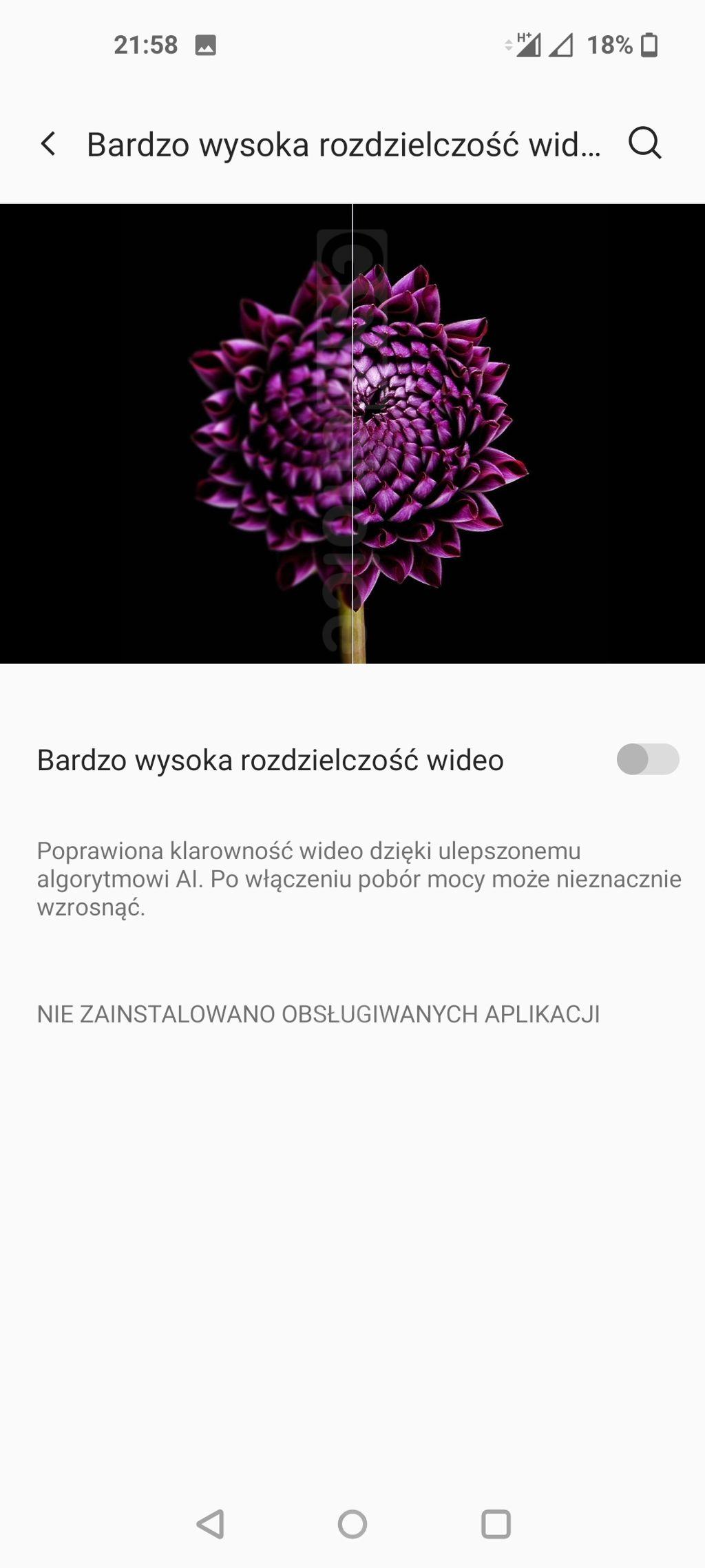Go back from the video resolution settings

[x=48, y=144]
